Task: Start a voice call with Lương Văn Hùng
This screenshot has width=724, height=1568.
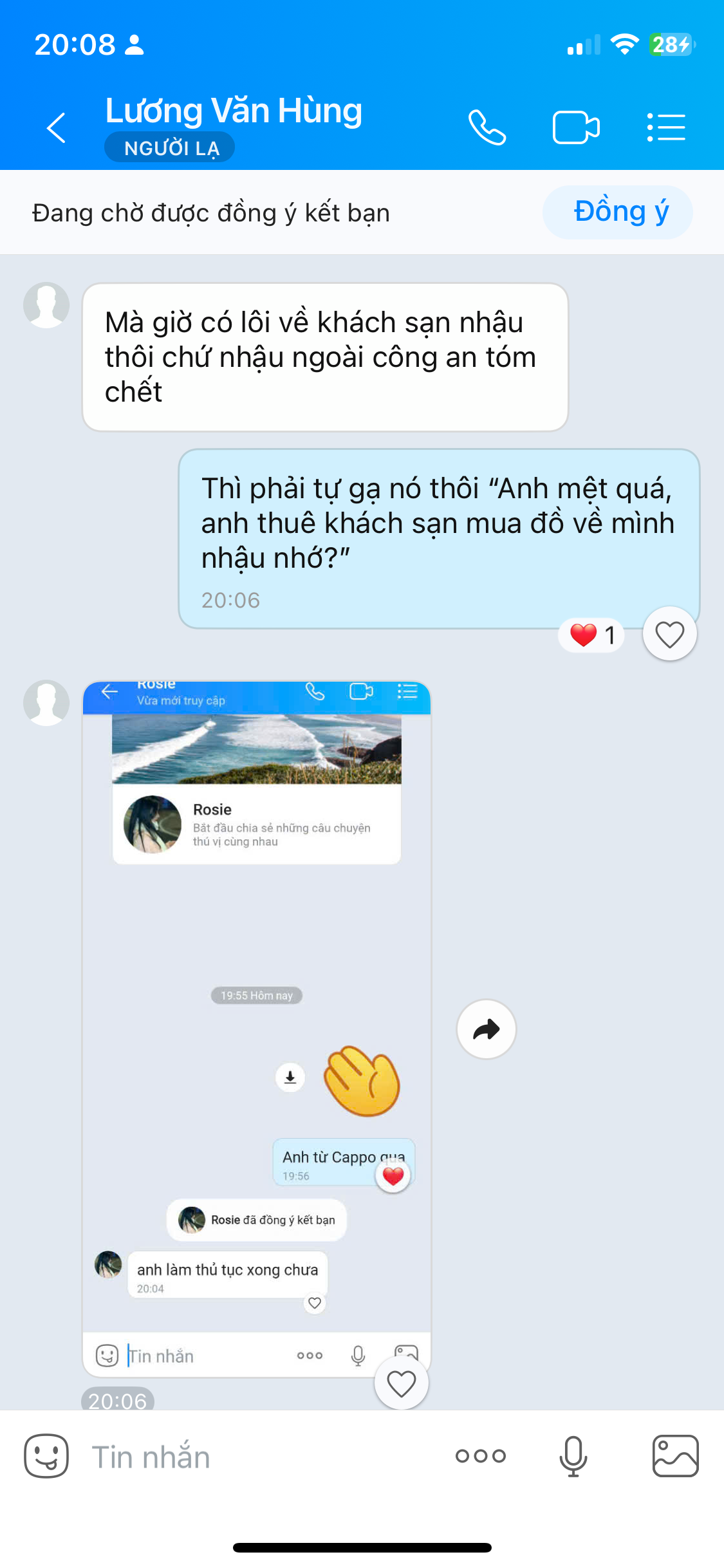Action: (487, 127)
